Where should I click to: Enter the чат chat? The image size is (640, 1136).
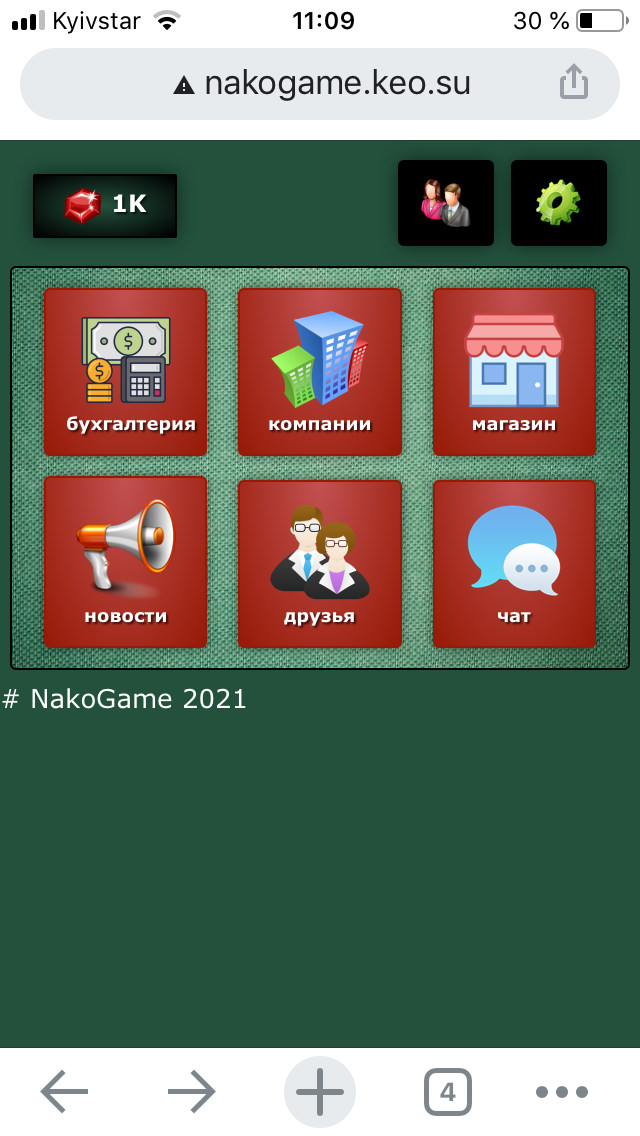514,562
